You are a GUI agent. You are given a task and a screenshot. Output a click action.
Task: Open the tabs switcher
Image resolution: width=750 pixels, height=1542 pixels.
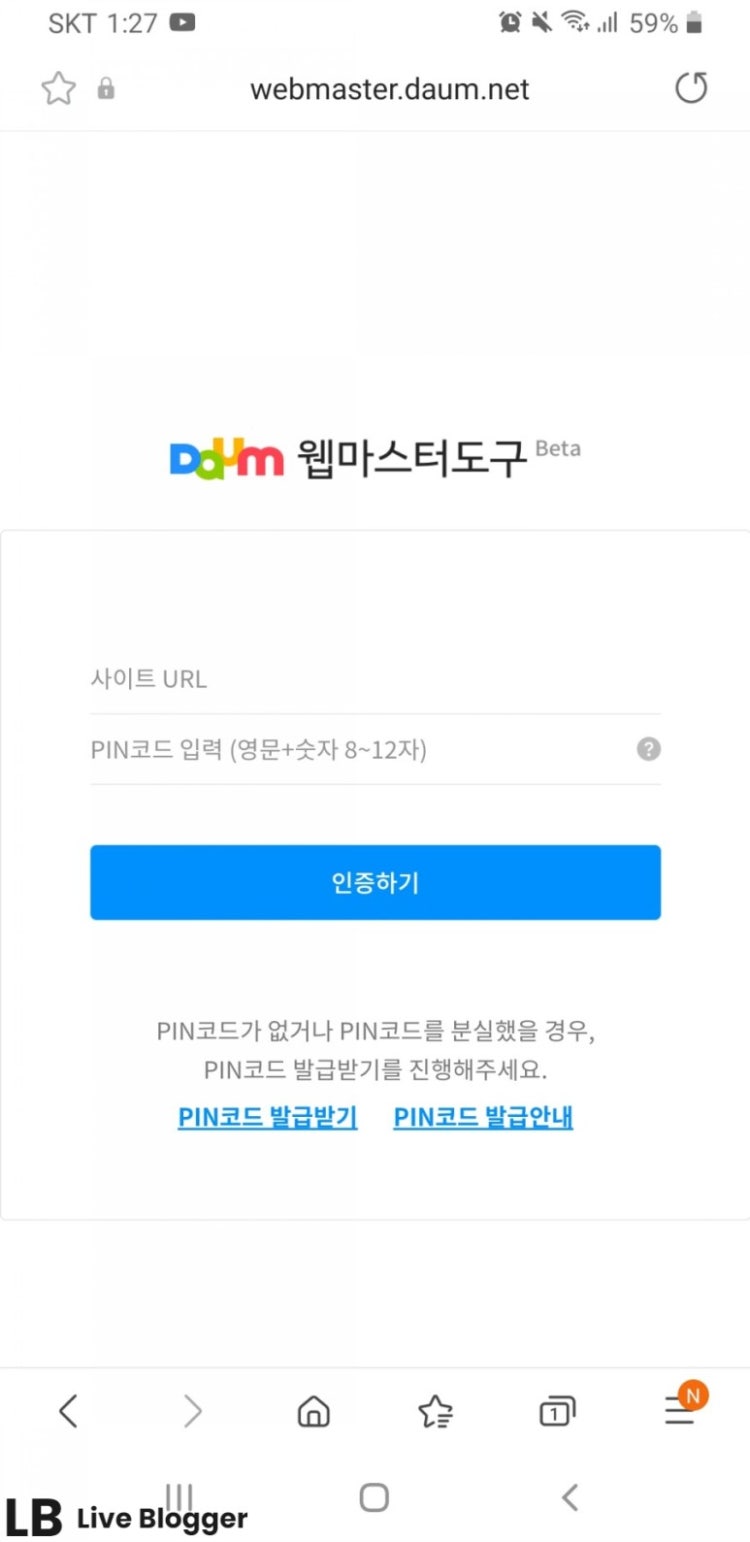coord(556,1411)
